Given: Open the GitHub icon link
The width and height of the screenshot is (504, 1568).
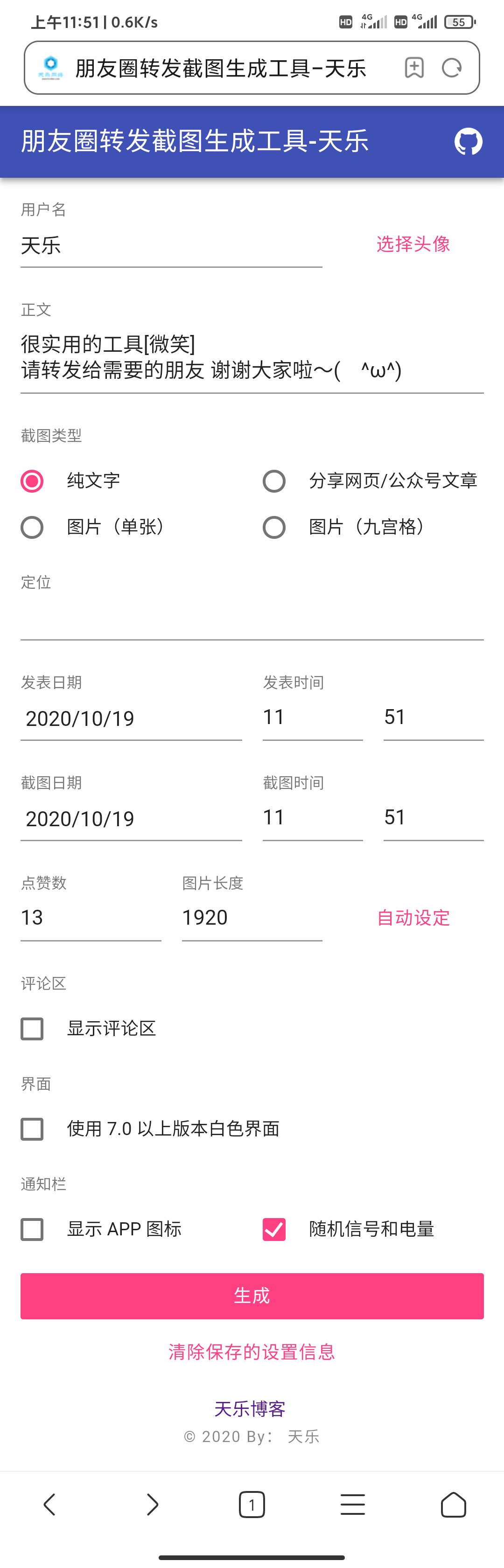Looking at the screenshot, I should [468, 141].
